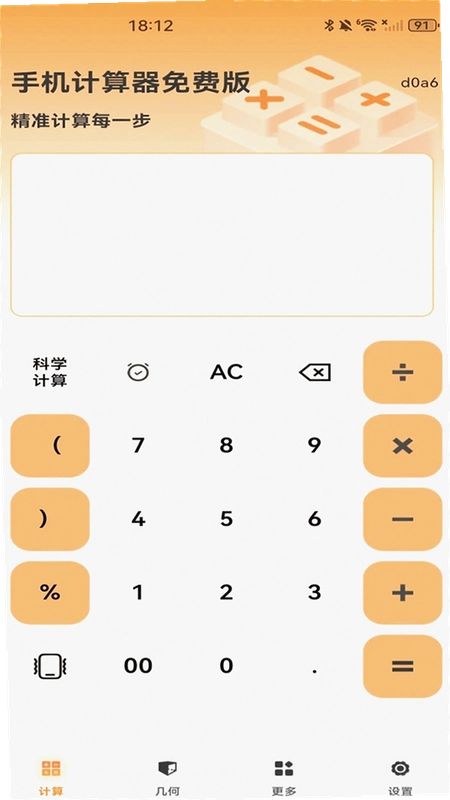
Task: Tap the minus − key
Action: coord(403,519)
